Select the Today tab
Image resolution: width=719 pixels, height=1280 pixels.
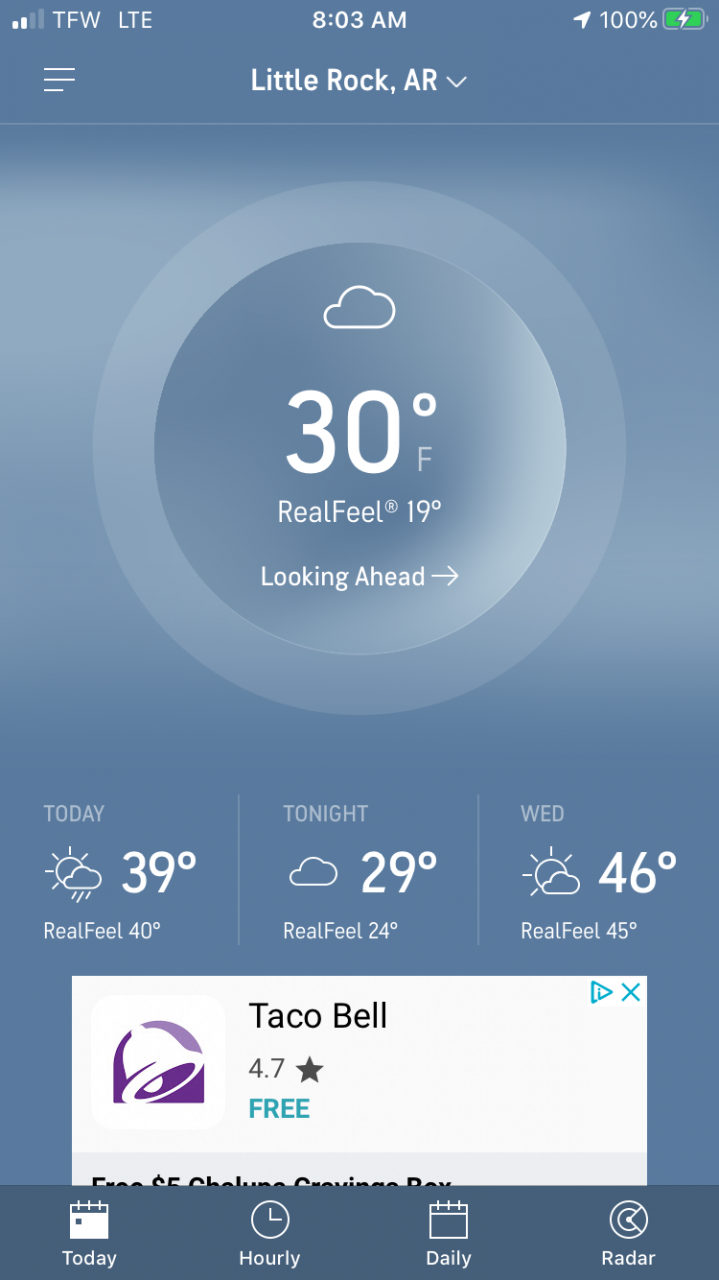coord(89,1235)
